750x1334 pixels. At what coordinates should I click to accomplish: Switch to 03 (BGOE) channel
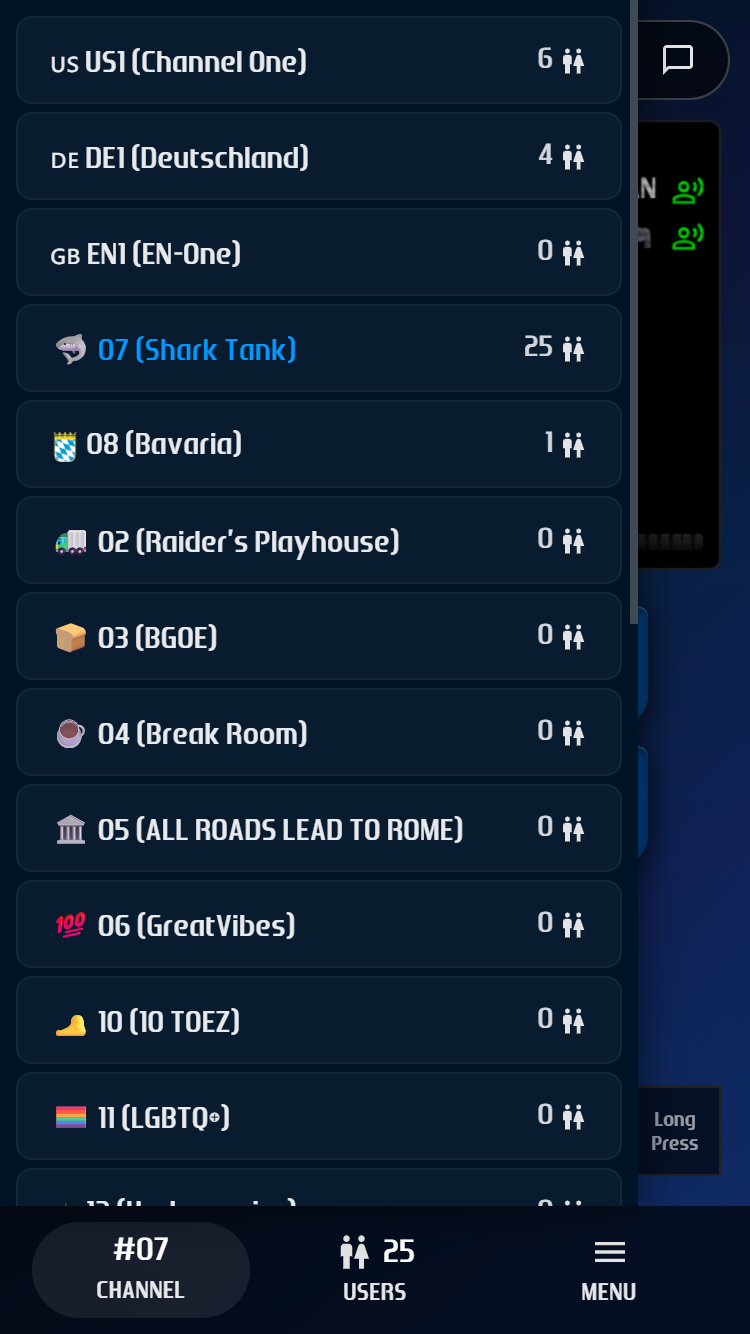tap(318, 637)
